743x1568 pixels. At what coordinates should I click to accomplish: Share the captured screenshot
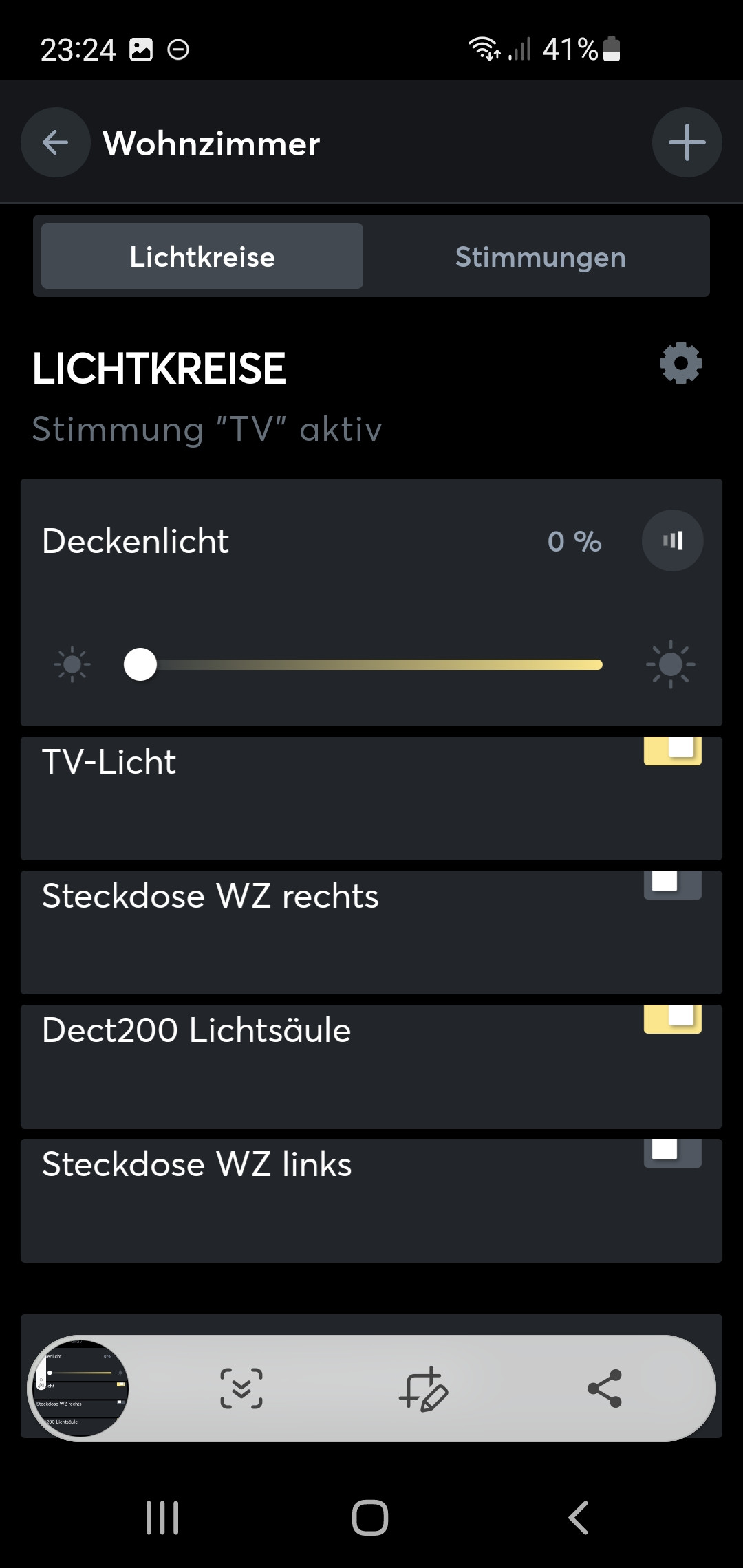(605, 1389)
